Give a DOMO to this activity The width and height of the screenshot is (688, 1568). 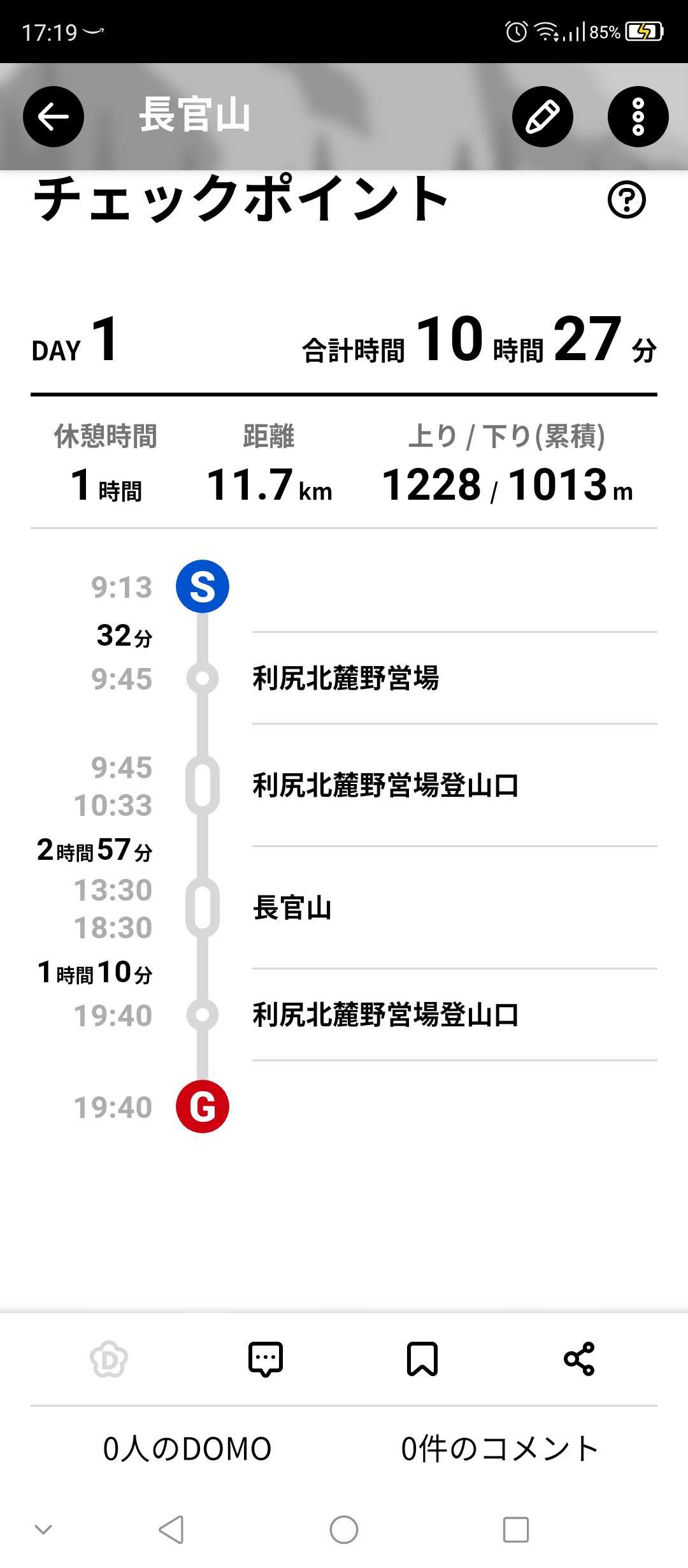109,1359
